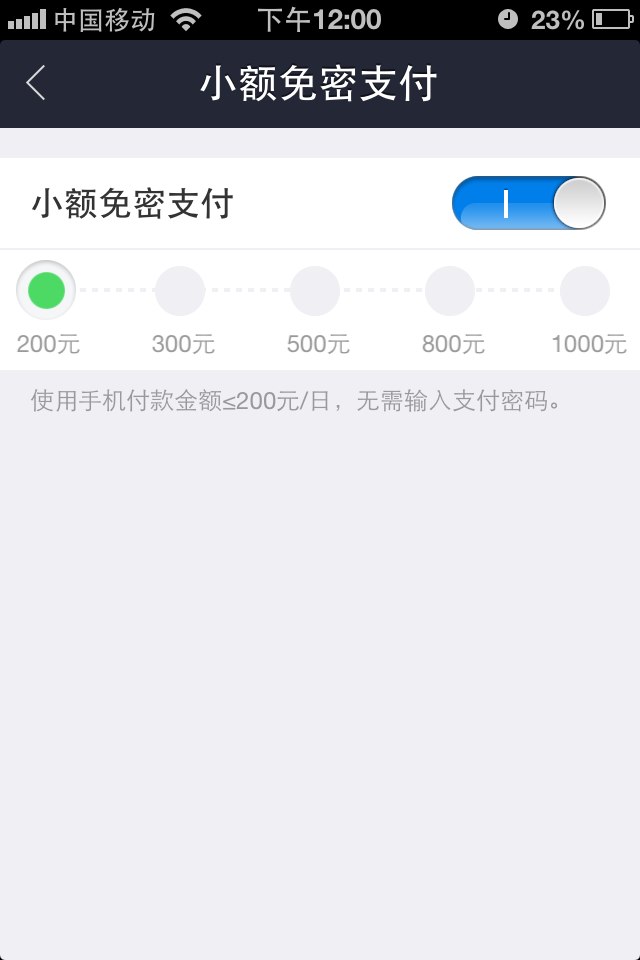Go back from 小额免密支付 page

tap(36, 84)
